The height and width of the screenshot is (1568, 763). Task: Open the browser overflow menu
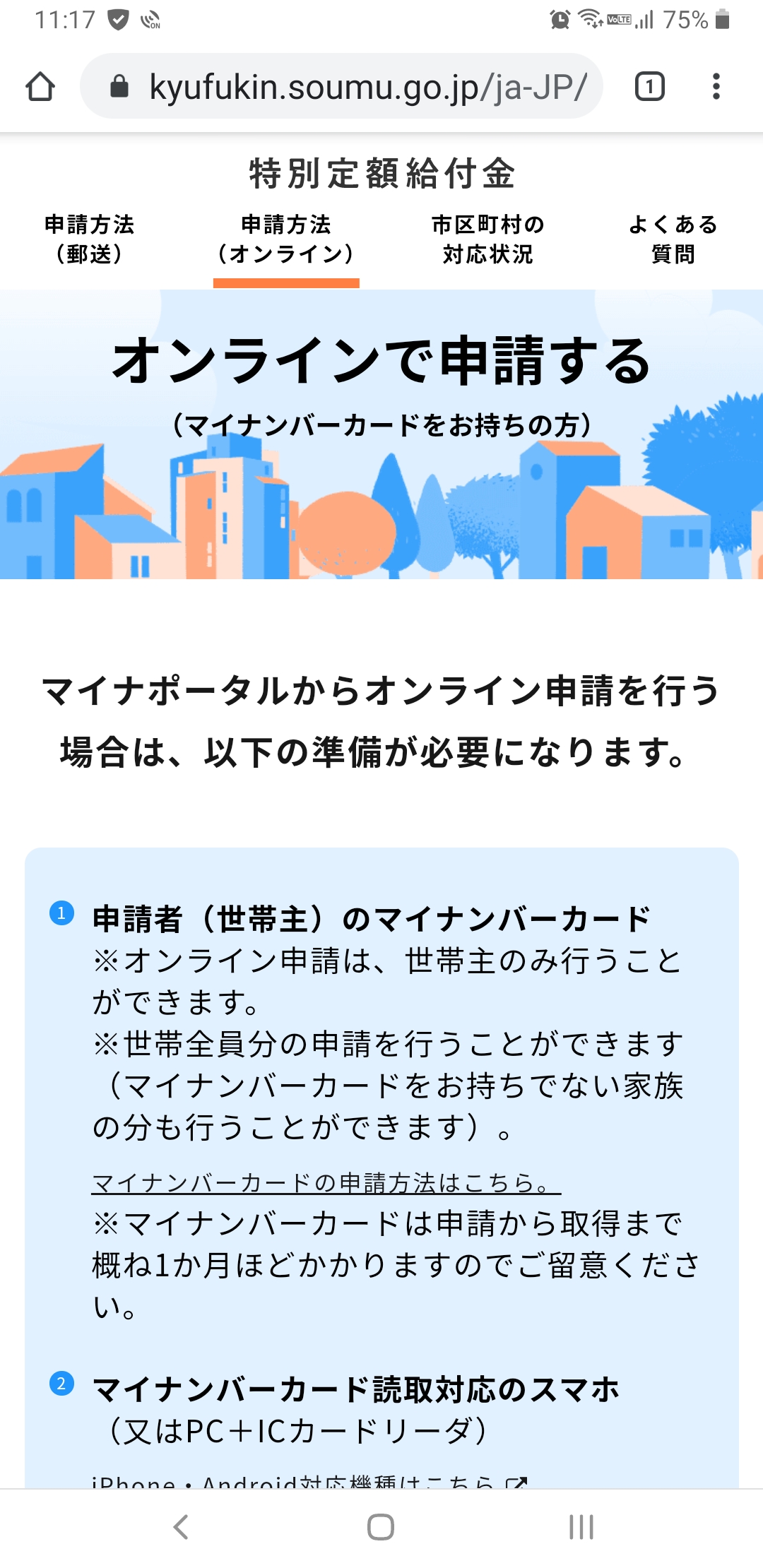[x=716, y=87]
